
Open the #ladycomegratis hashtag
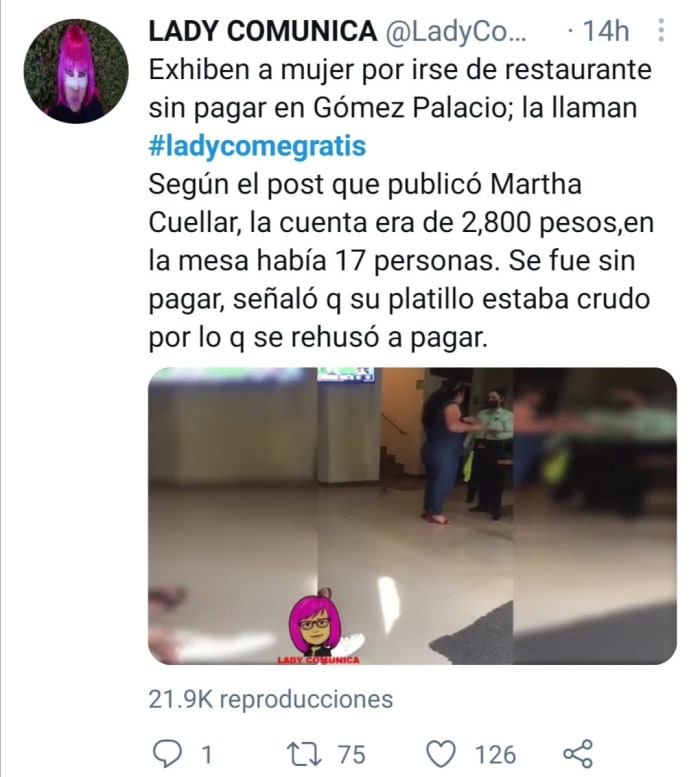(x=256, y=146)
